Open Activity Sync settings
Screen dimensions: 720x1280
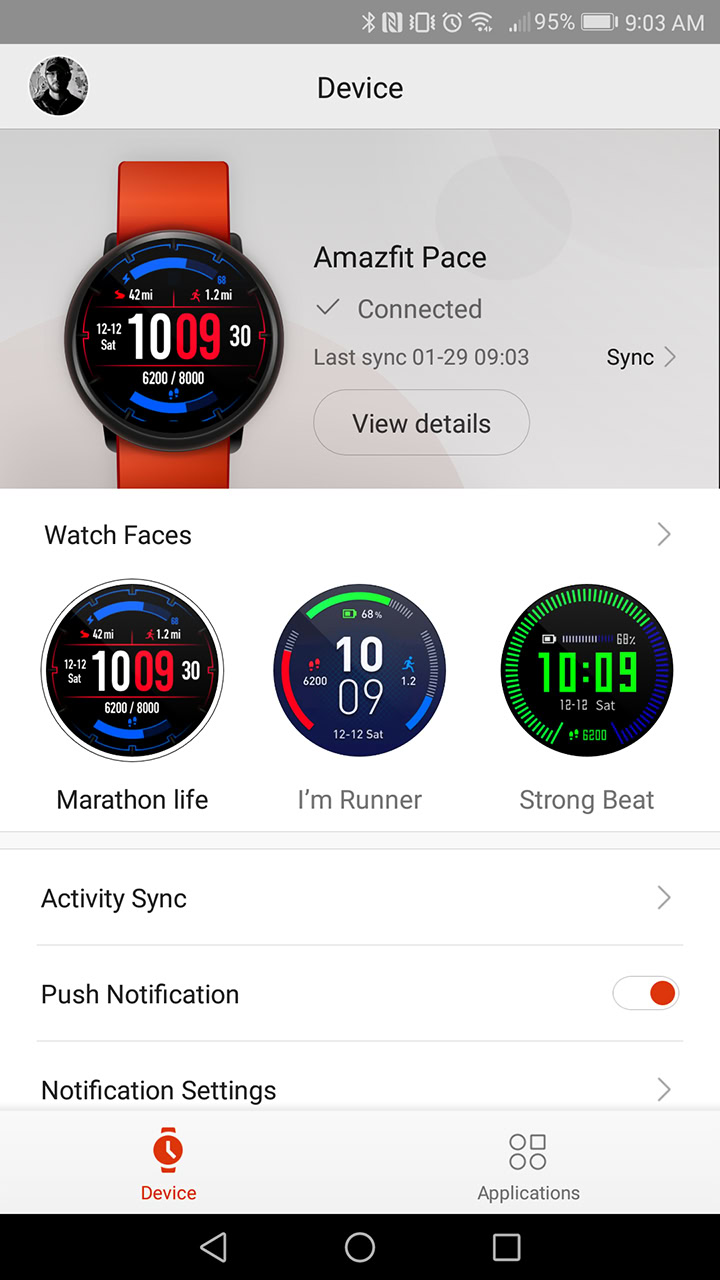pos(360,898)
